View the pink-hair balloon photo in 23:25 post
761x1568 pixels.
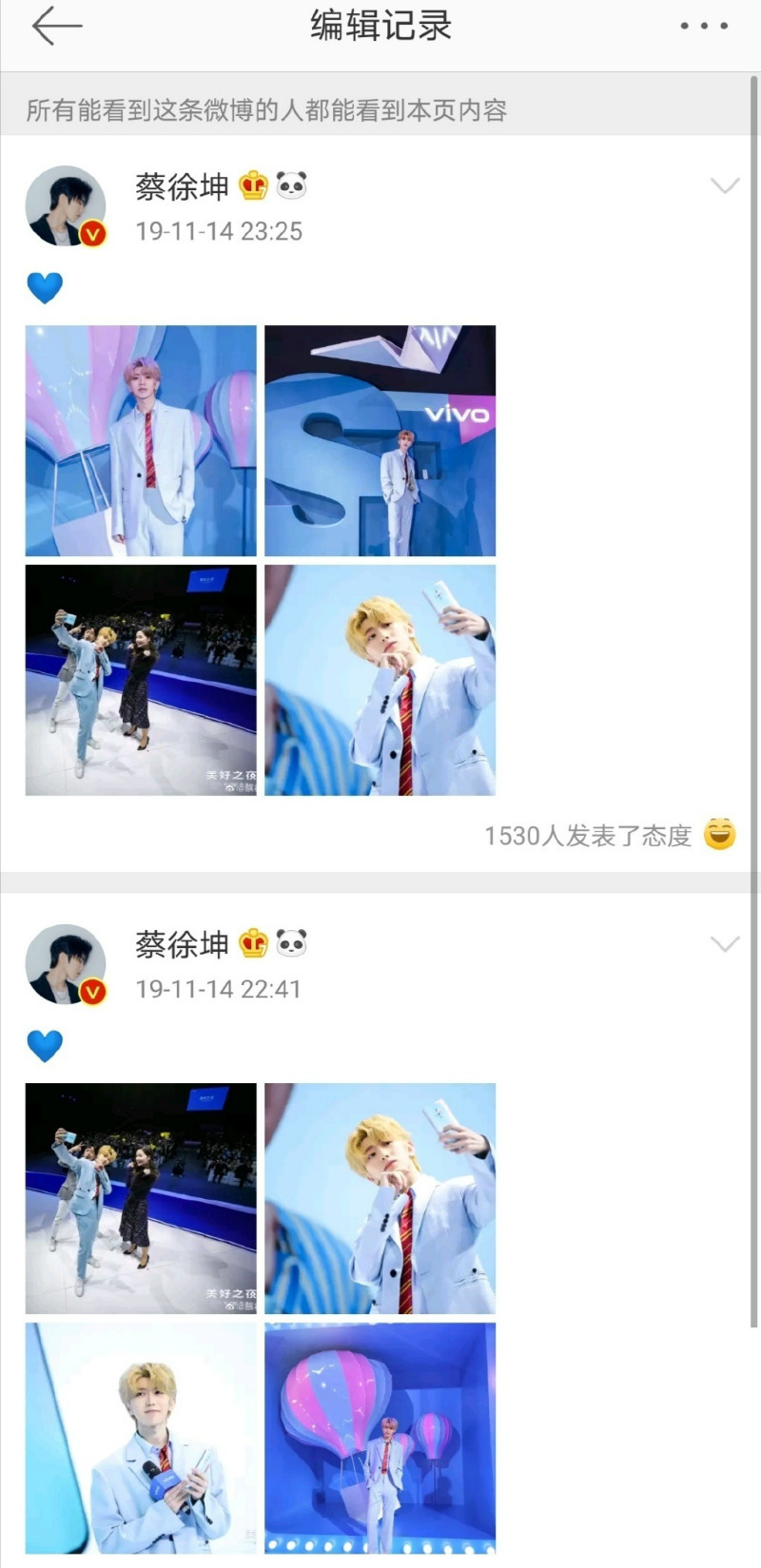click(141, 440)
